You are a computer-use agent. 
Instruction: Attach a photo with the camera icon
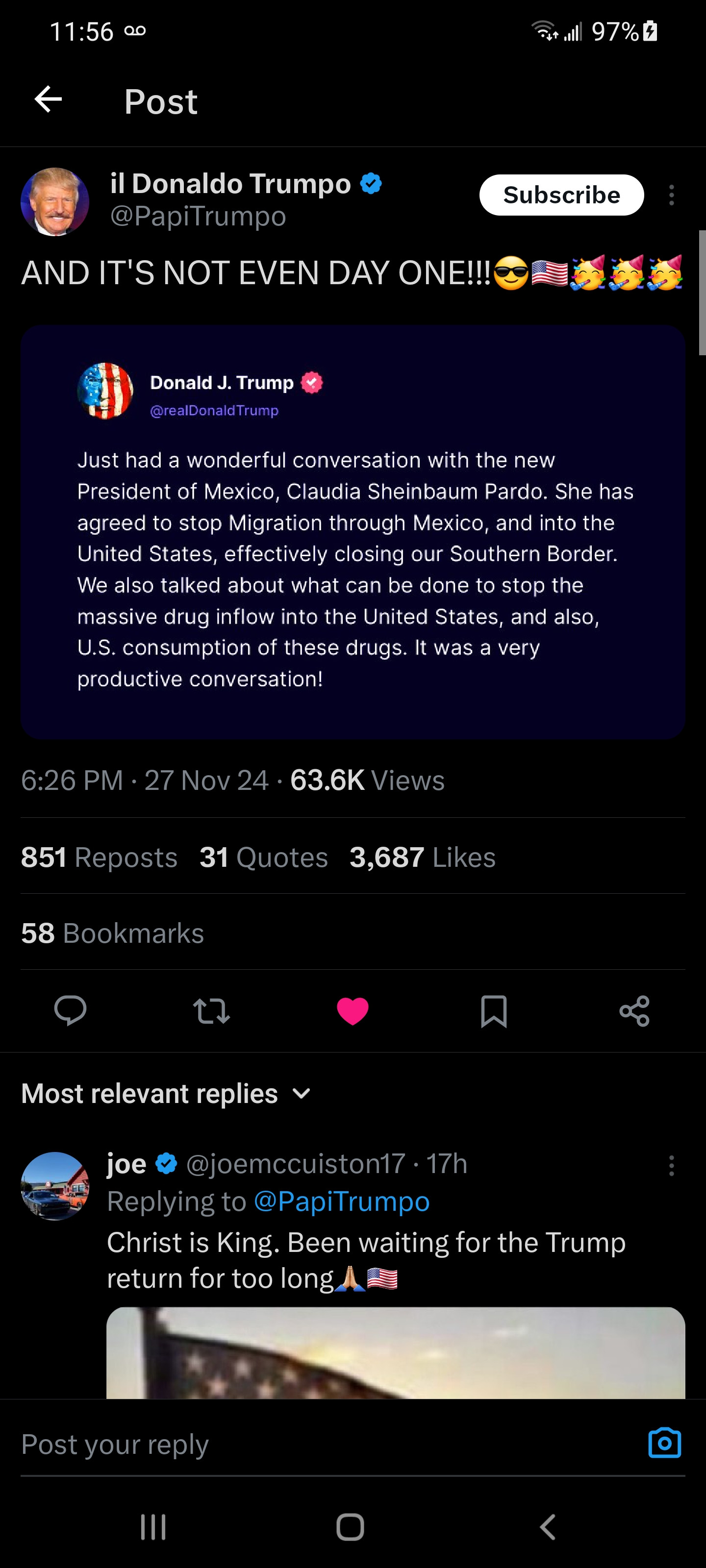point(664,1443)
